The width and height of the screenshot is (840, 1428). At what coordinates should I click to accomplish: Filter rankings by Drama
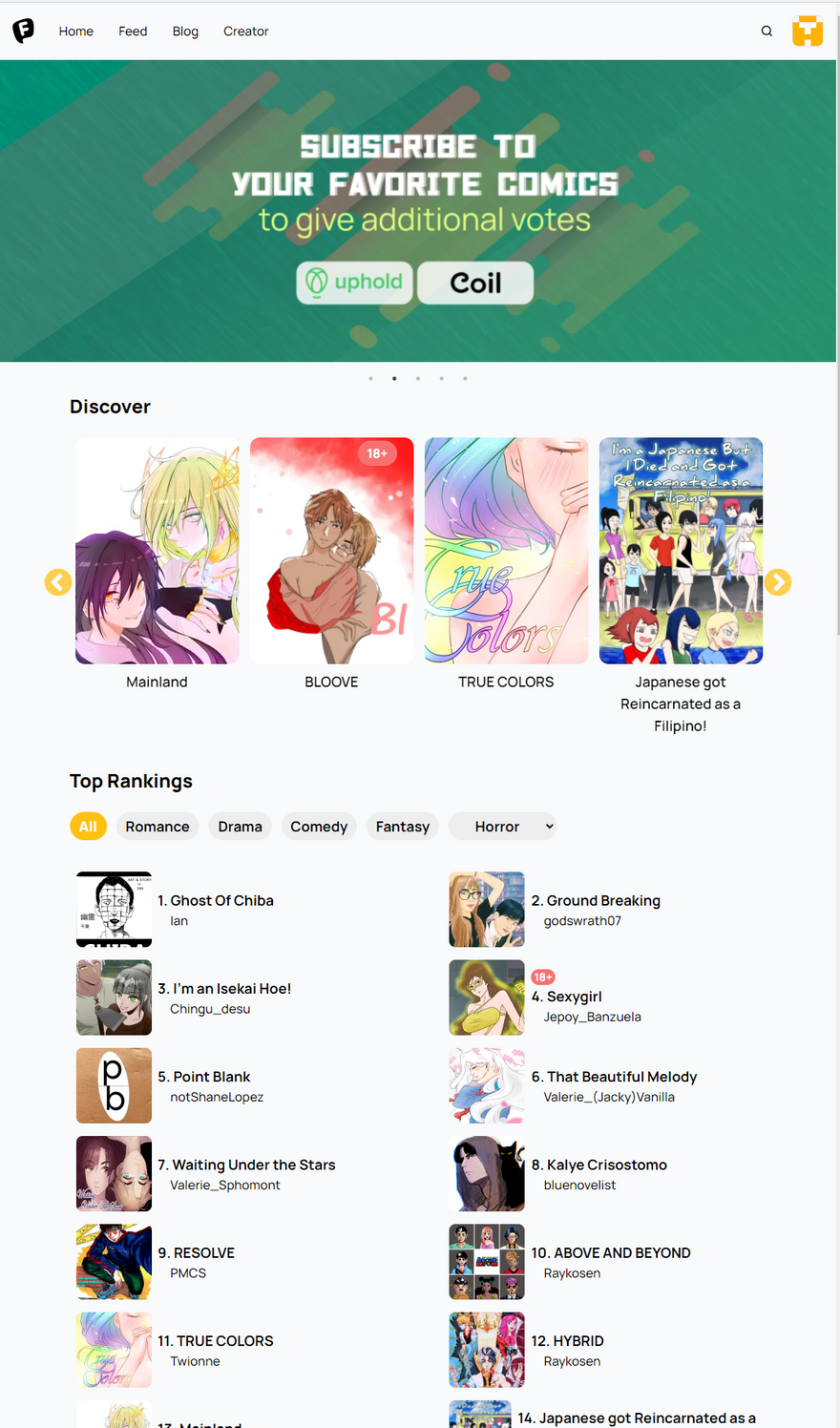coord(240,827)
